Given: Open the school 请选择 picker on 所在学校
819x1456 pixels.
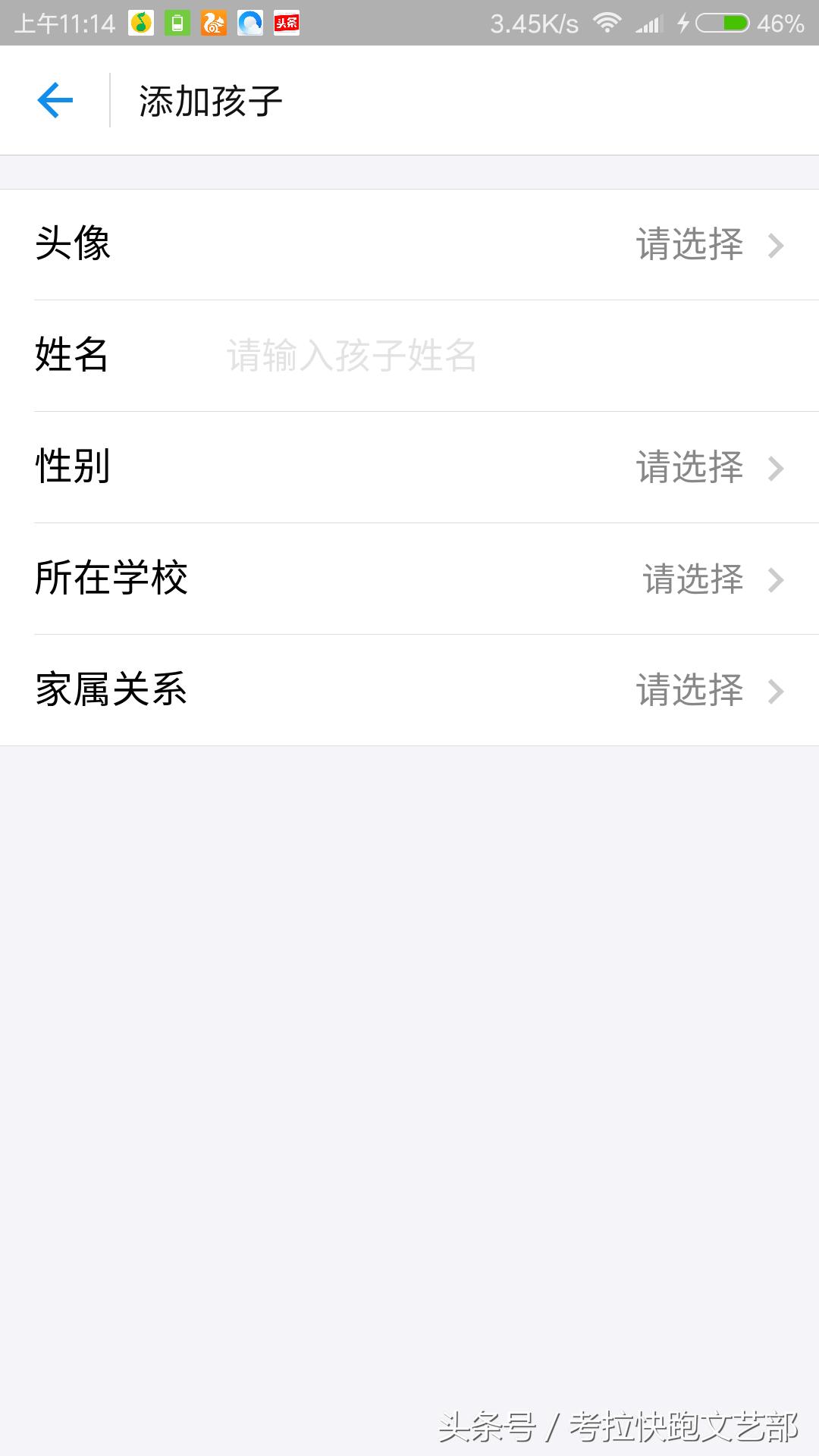Looking at the screenshot, I should [692, 580].
